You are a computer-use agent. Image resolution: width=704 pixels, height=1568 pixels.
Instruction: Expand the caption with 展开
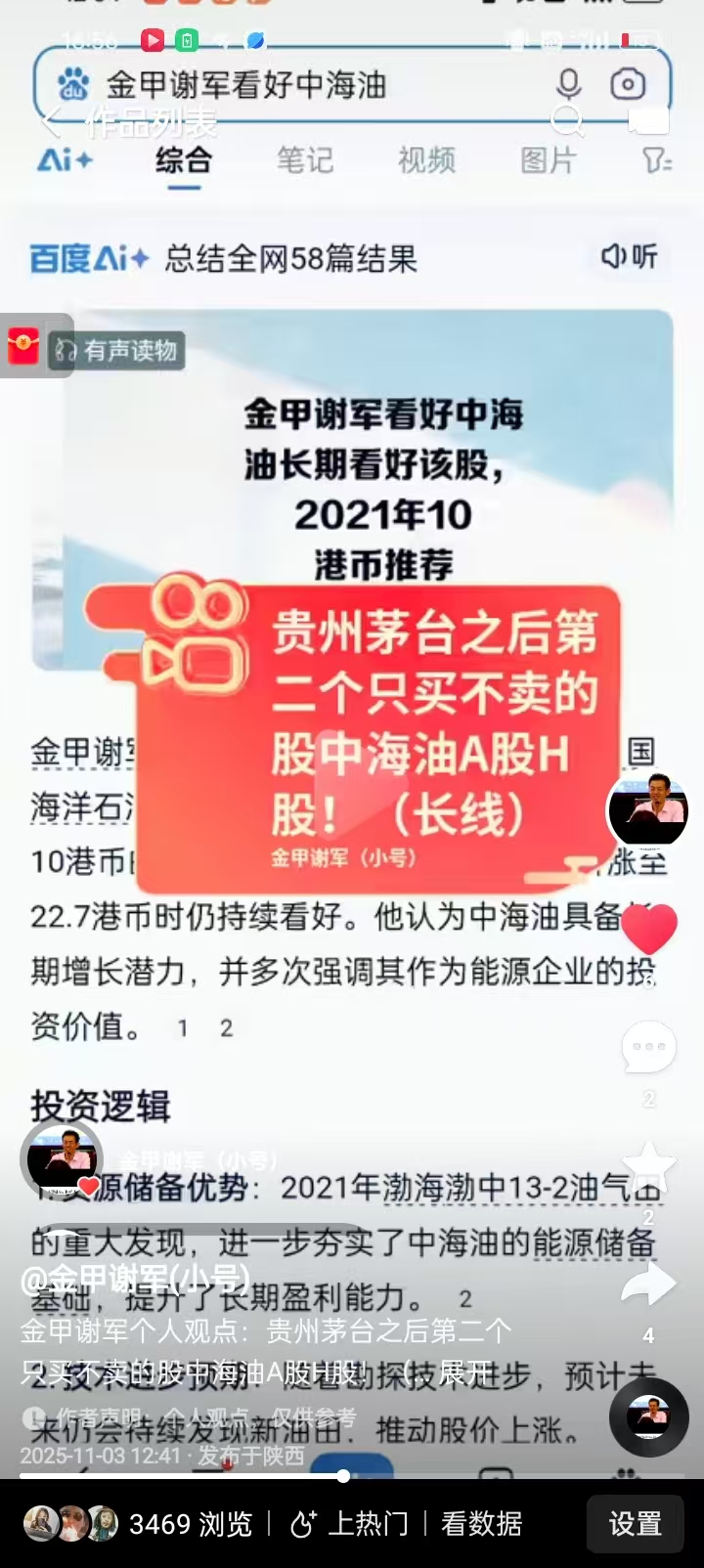(x=462, y=1372)
